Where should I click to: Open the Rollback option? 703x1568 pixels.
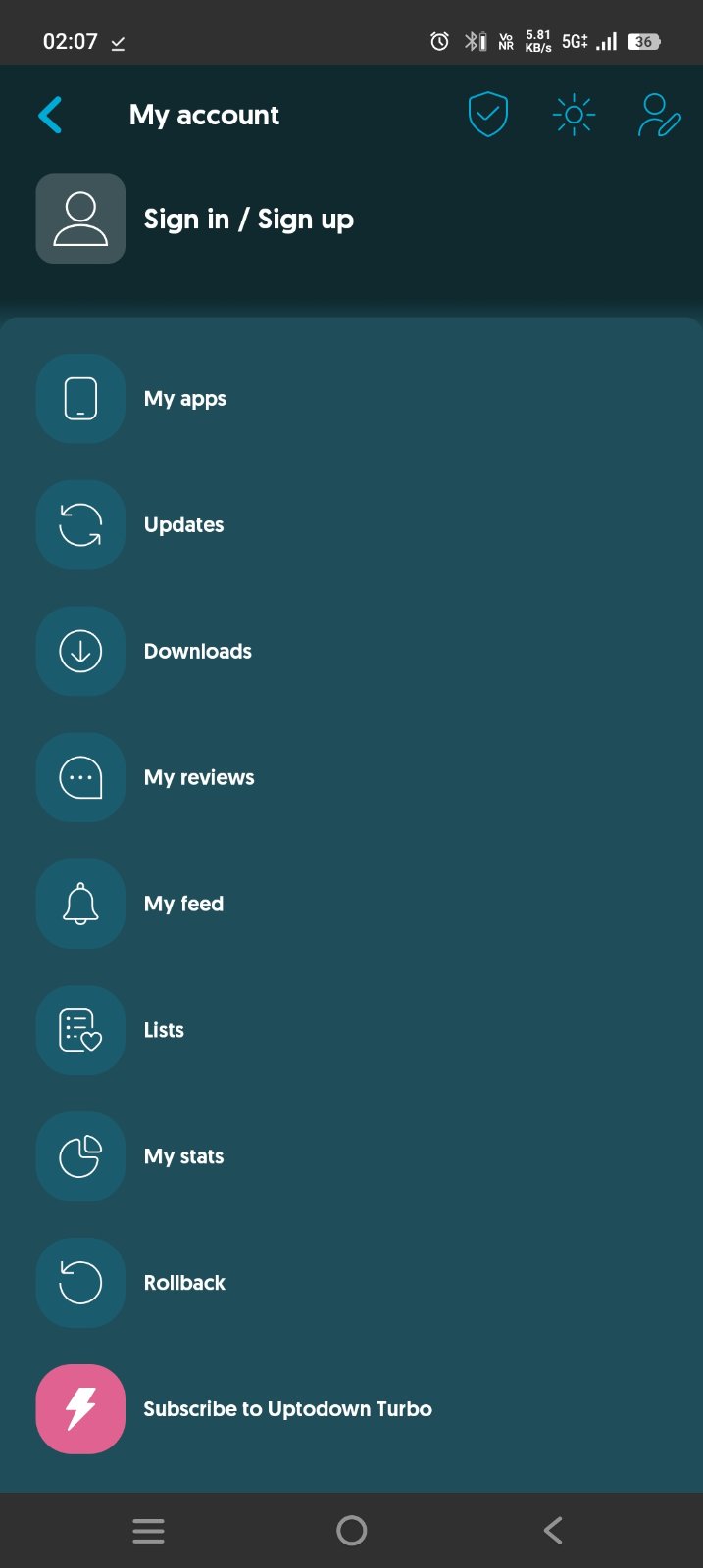click(184, 1283)
